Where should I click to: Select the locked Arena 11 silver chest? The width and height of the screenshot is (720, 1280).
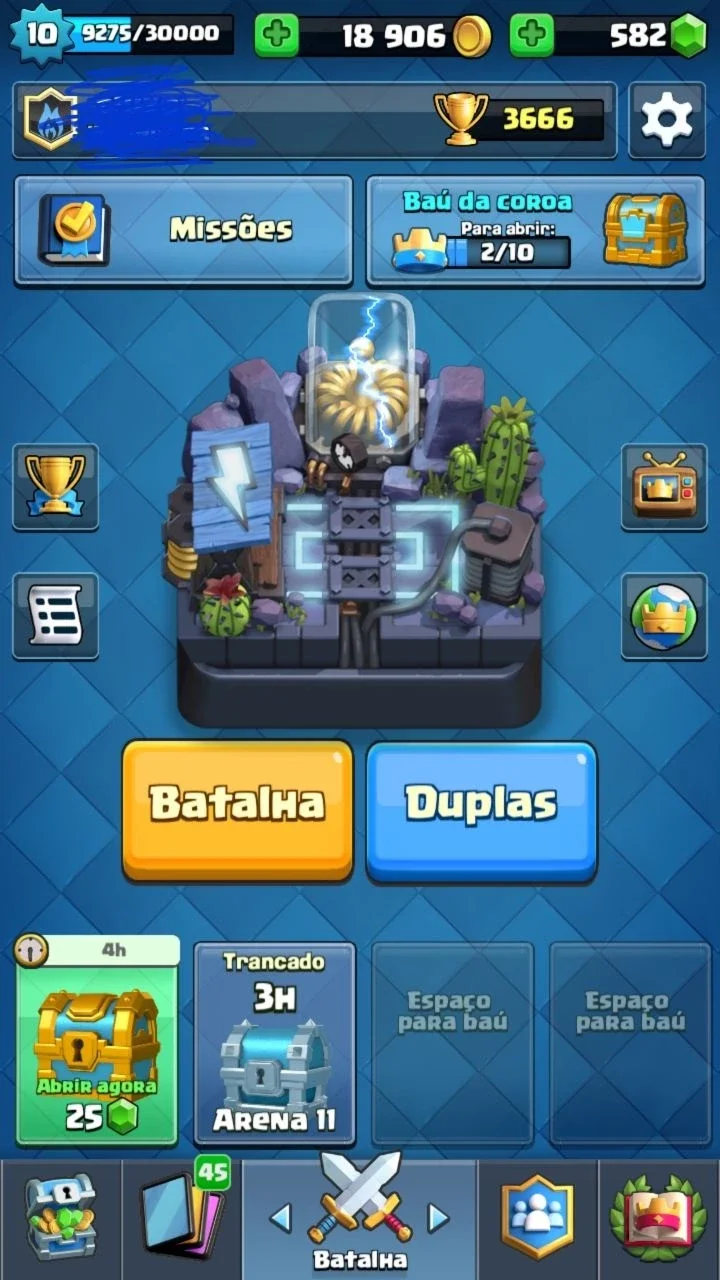pyautogui.click(x=275, y=1043)
